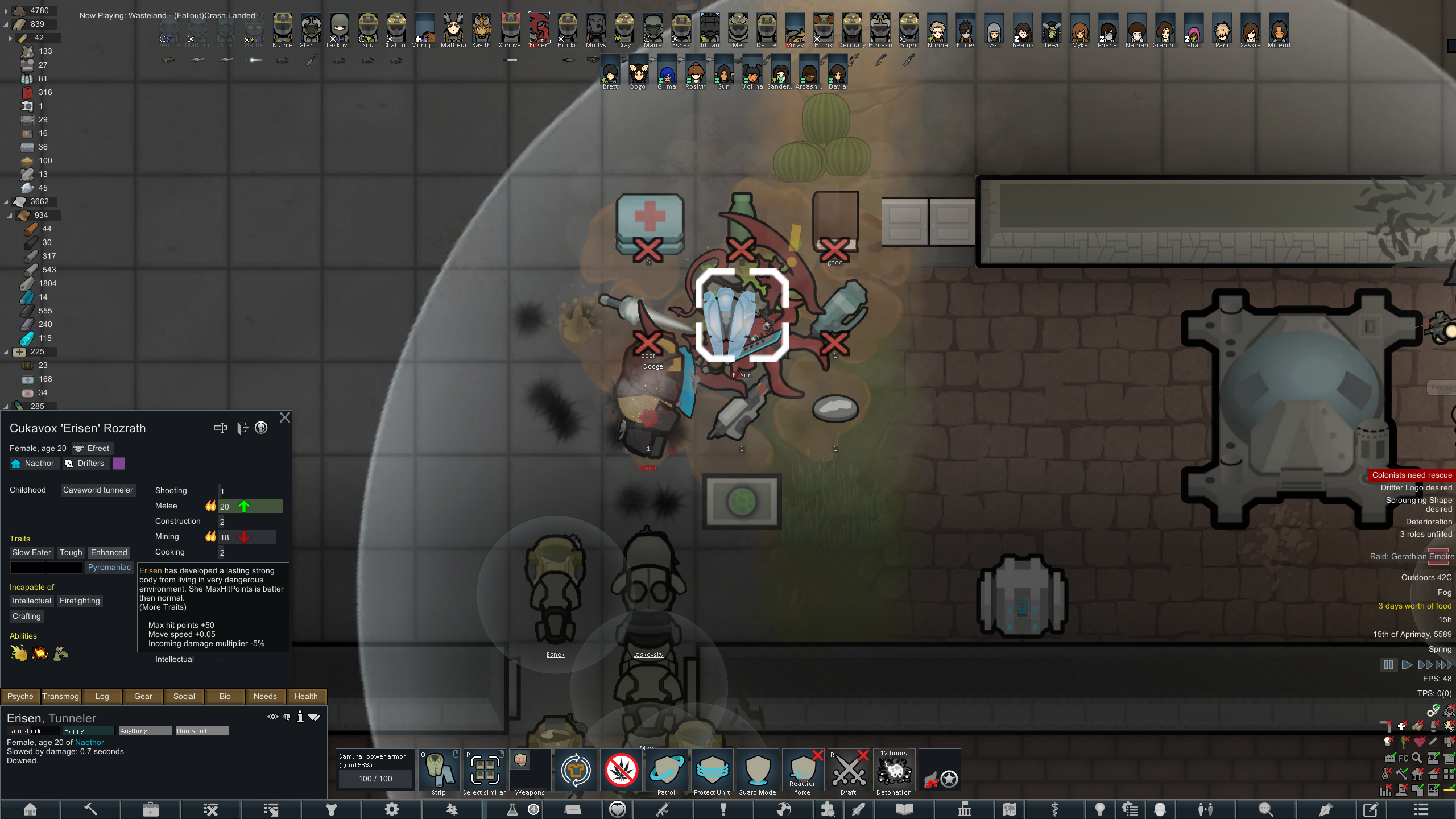Trigger the Detonation ability

(894, 772)
